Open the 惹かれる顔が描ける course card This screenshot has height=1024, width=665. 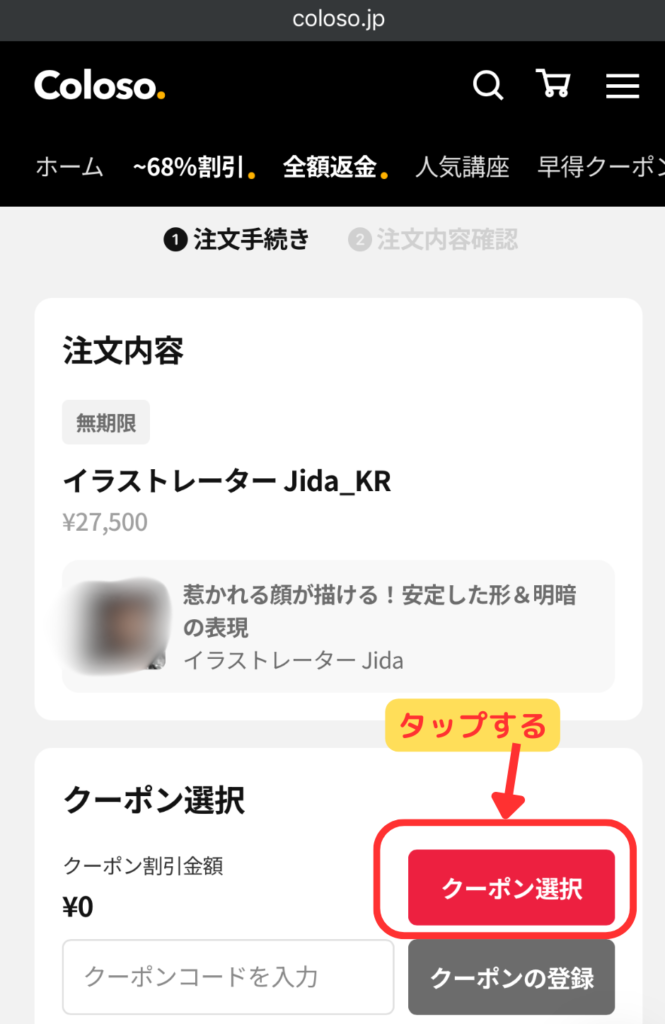pos(338,626)
